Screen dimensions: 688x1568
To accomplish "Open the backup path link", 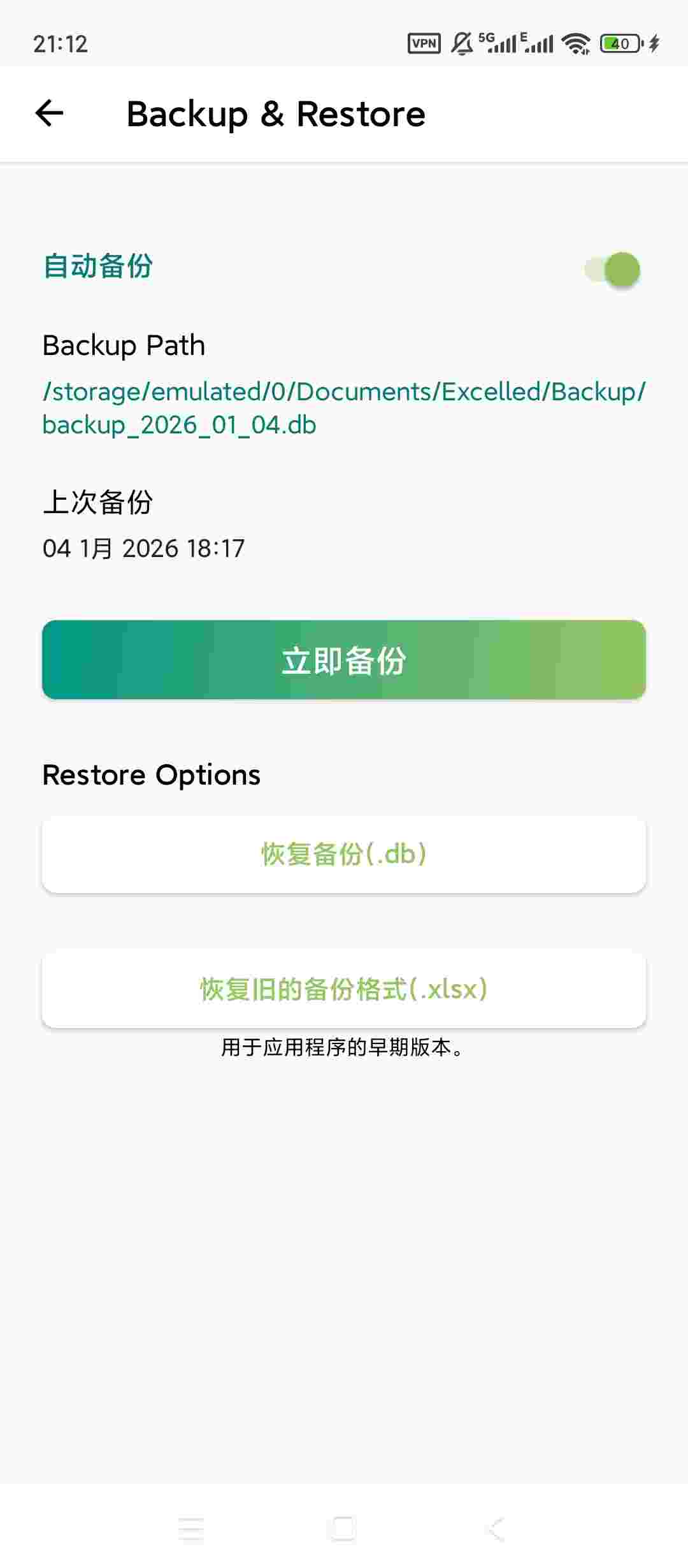I will (x=344, y=408).
